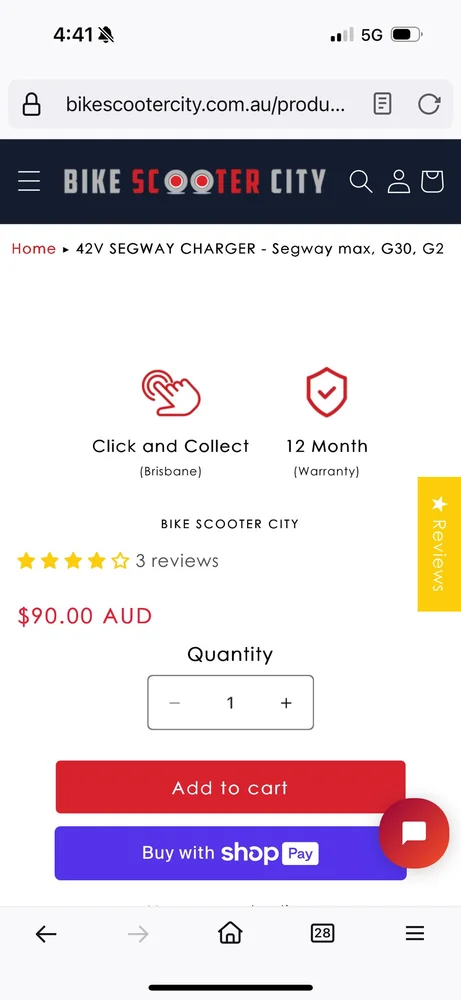The image size is (461, 1000).
Task: Go back in the browser
Action: 46,934
